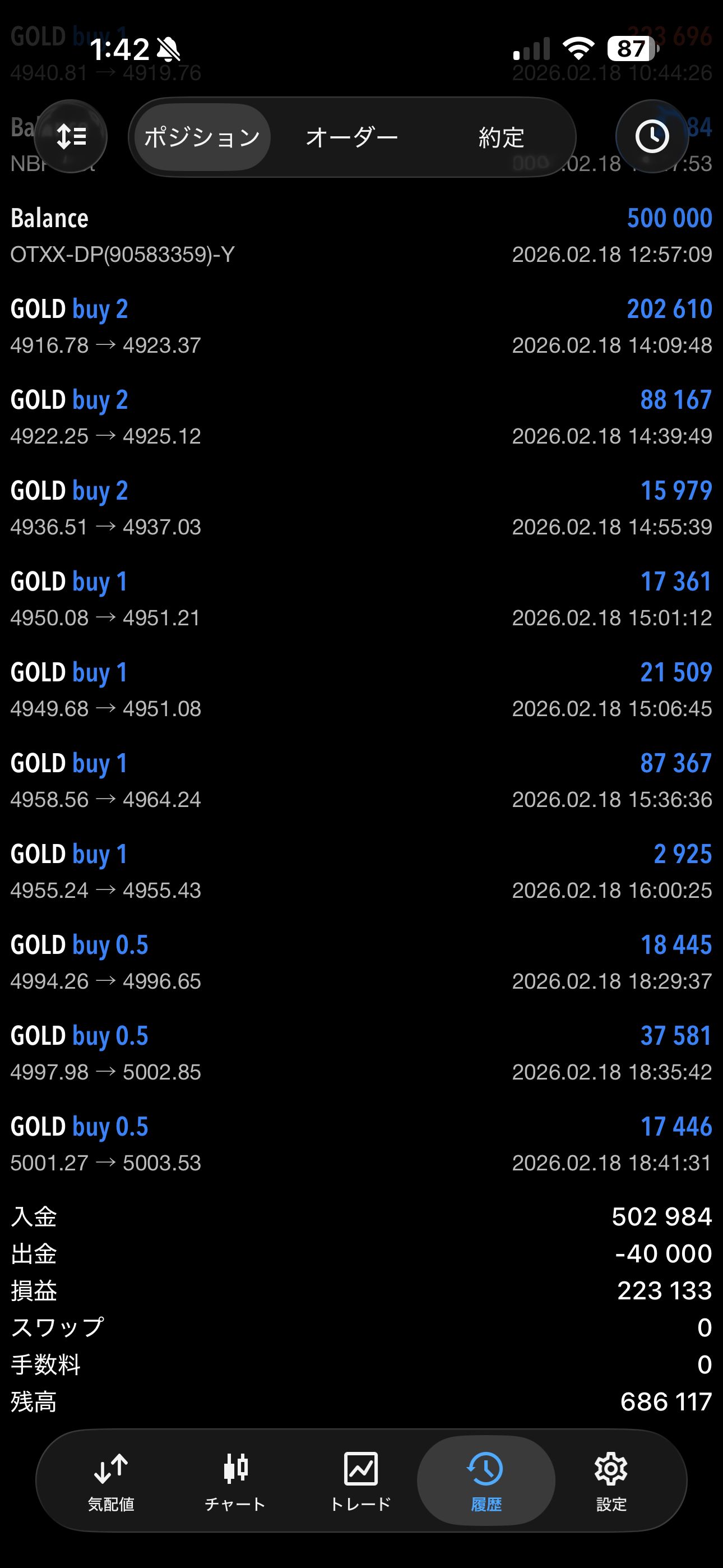The width and height of the screenshot is (723, 1568).
Task: Show the 約定 tab
Action: [501, 137]
